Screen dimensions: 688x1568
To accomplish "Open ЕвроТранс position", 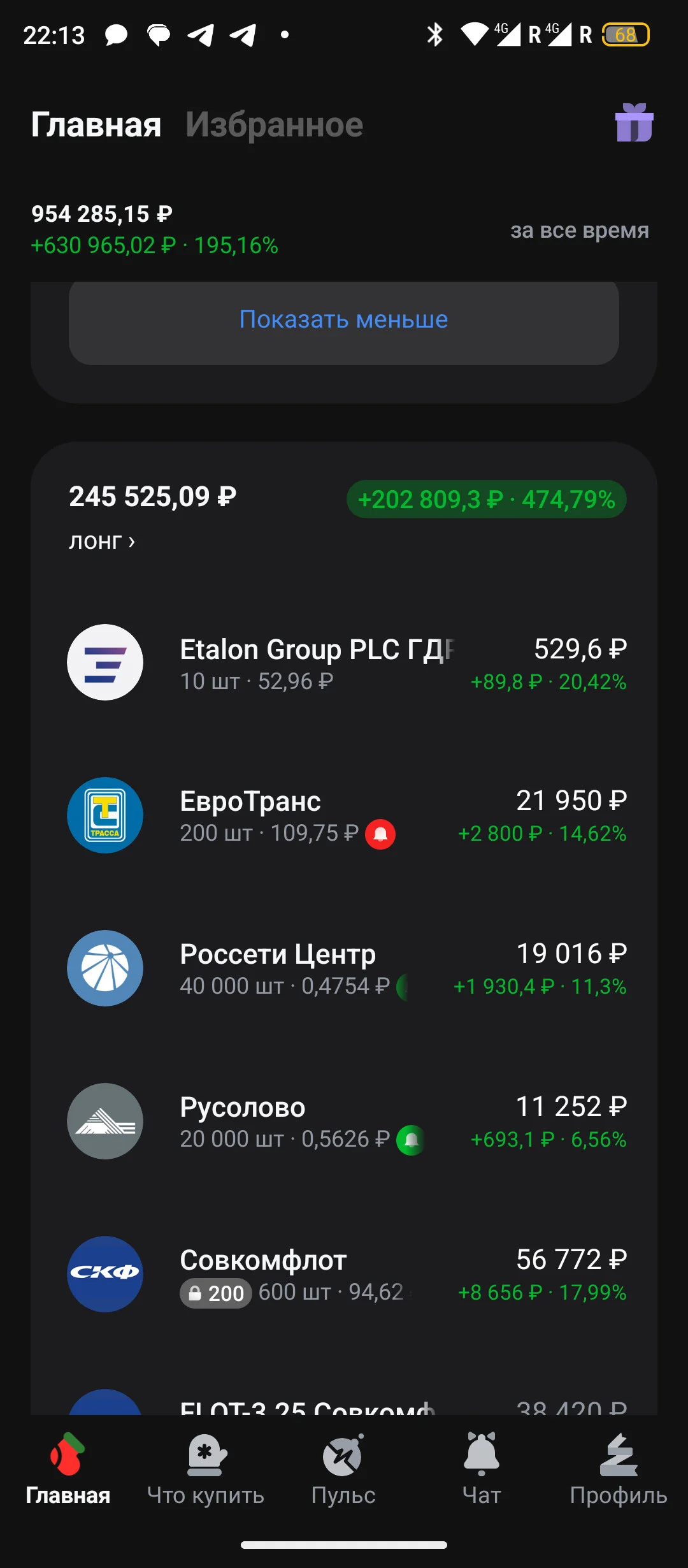I will click(x=344, y=816).
